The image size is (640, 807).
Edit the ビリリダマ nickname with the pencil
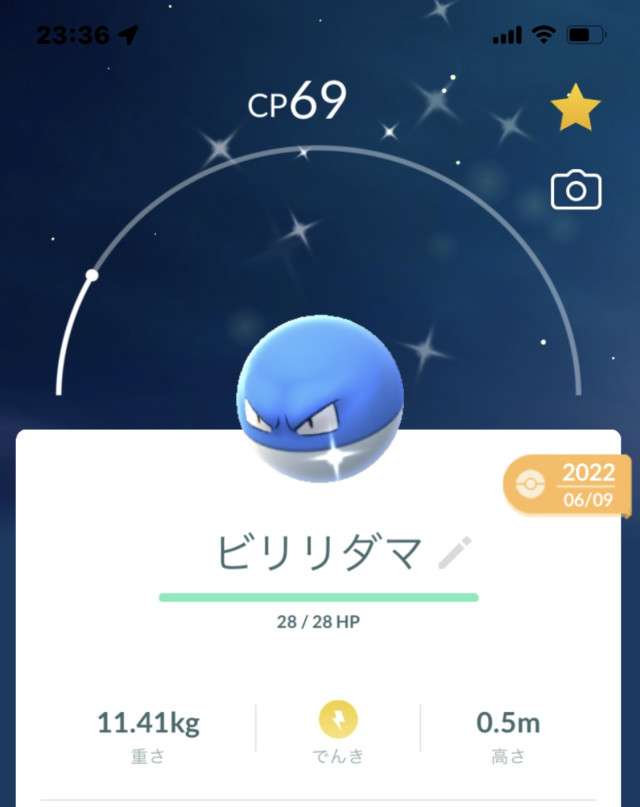click(455, 552)
